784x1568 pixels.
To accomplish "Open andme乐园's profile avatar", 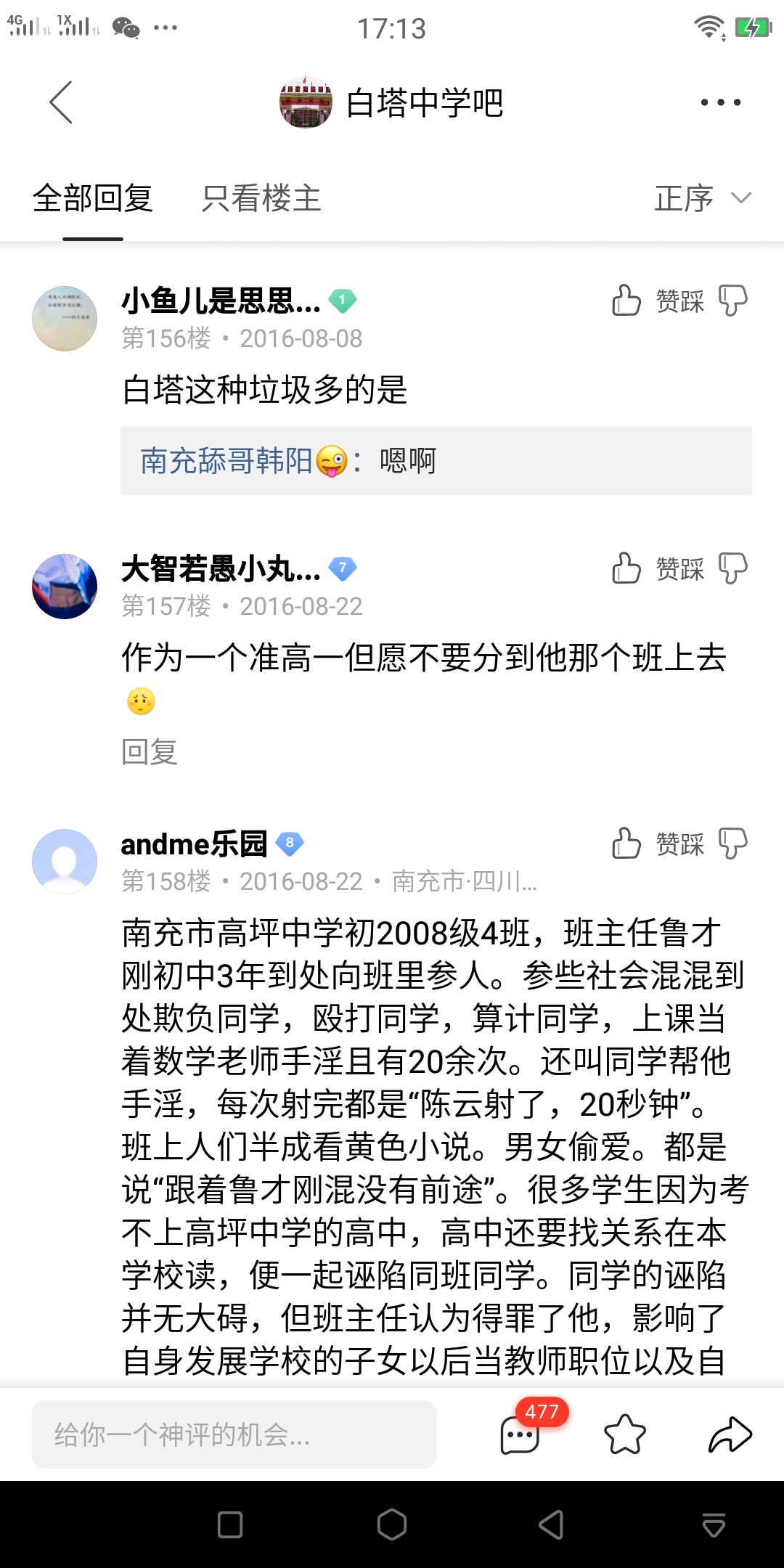I will pyautogui.click(x=65, y=862).
